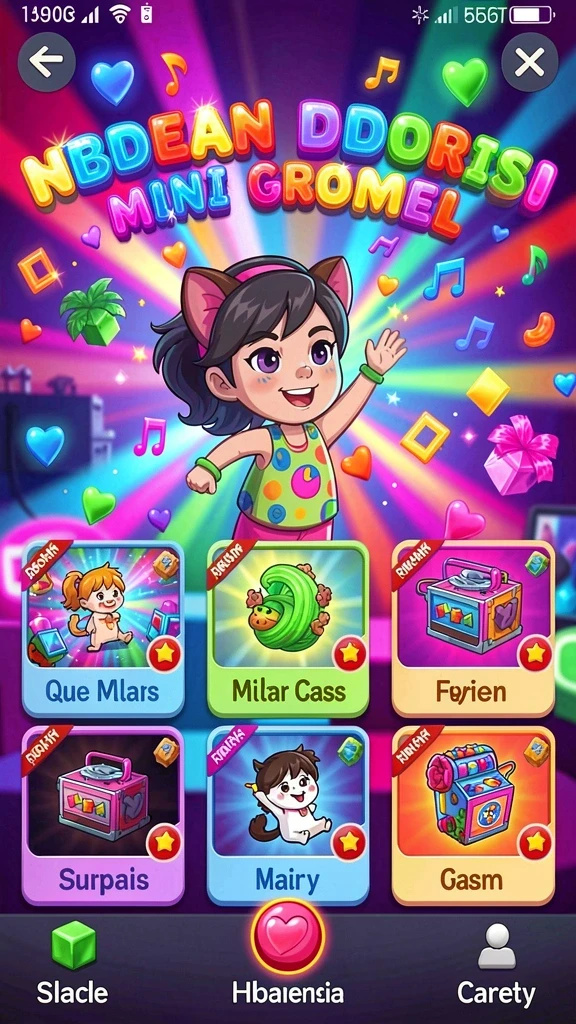Open the Mairy game card
The image size is (576, 1024).
point(288,814)
